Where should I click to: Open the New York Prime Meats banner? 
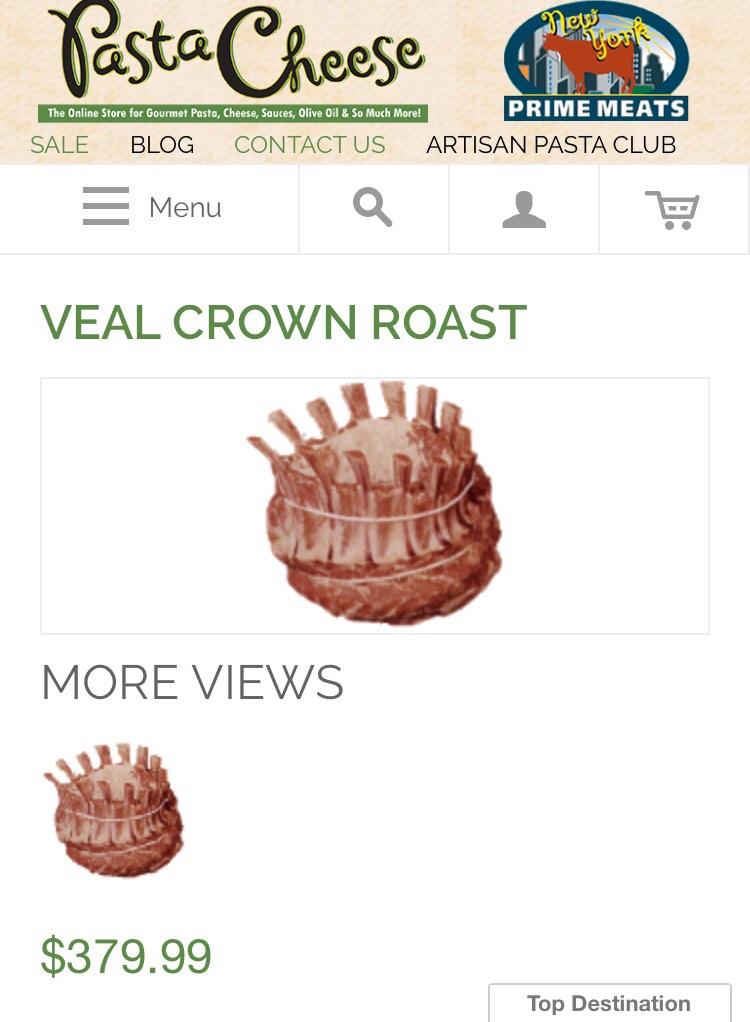point(596,62)
